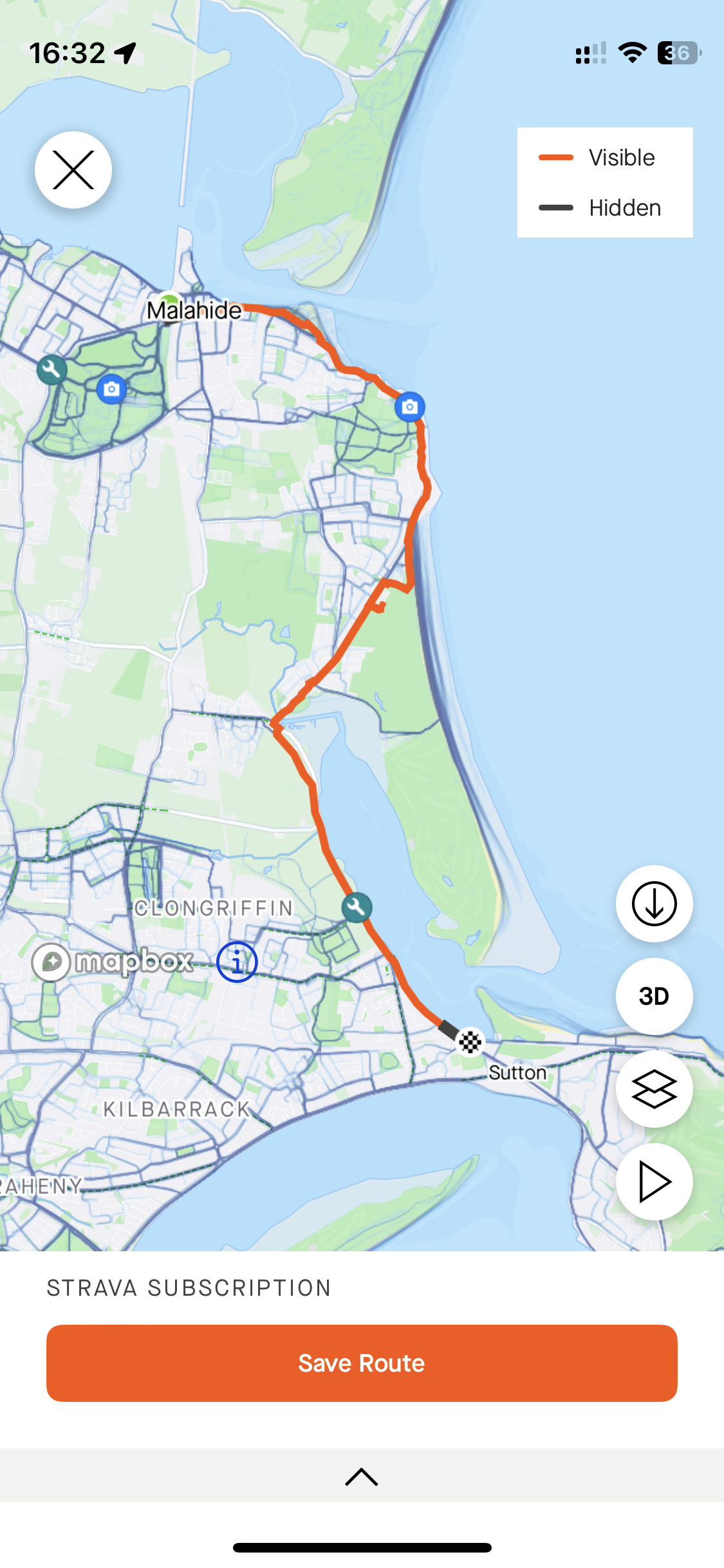Expand the bottom sheet with the chevron
This screenshot has width=724, height=1568.
(362, 1477)
